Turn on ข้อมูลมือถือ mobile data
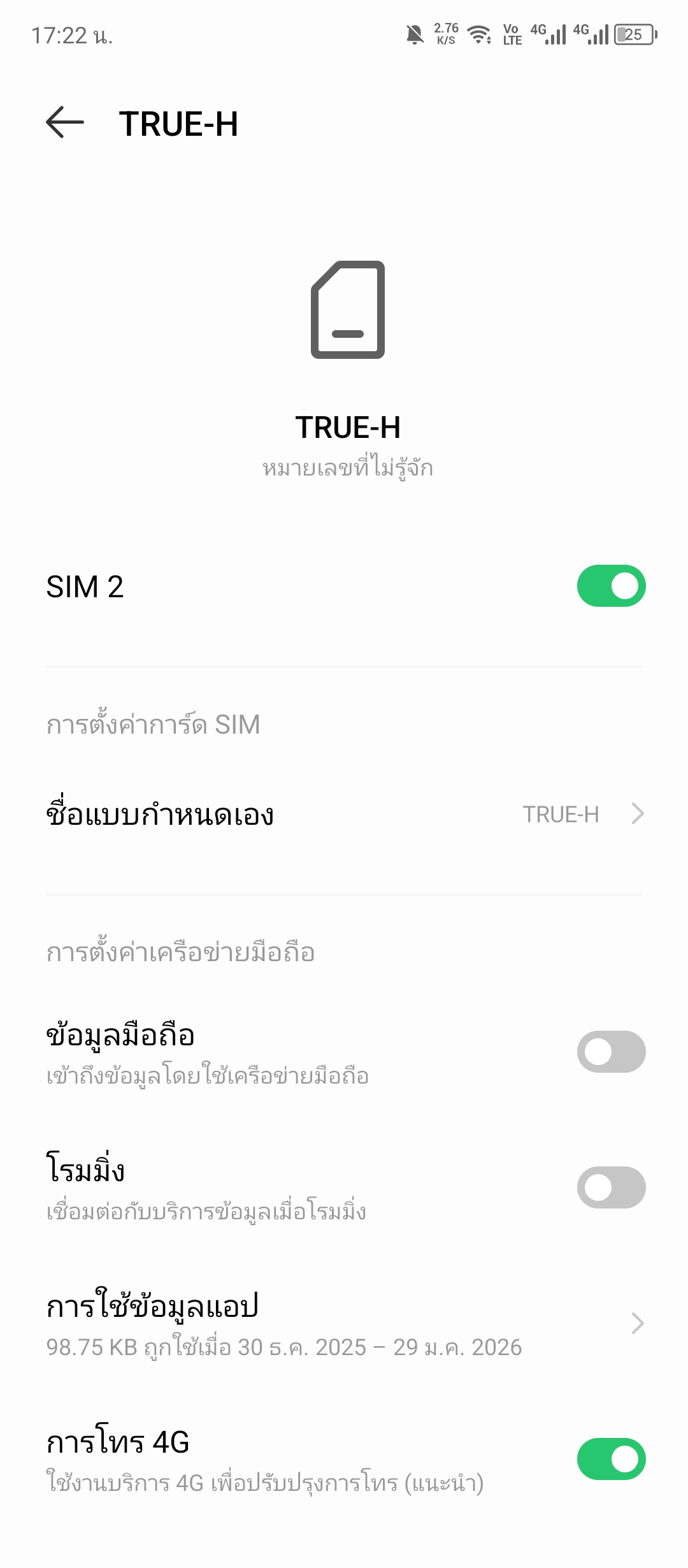 tap(610, 1052)
